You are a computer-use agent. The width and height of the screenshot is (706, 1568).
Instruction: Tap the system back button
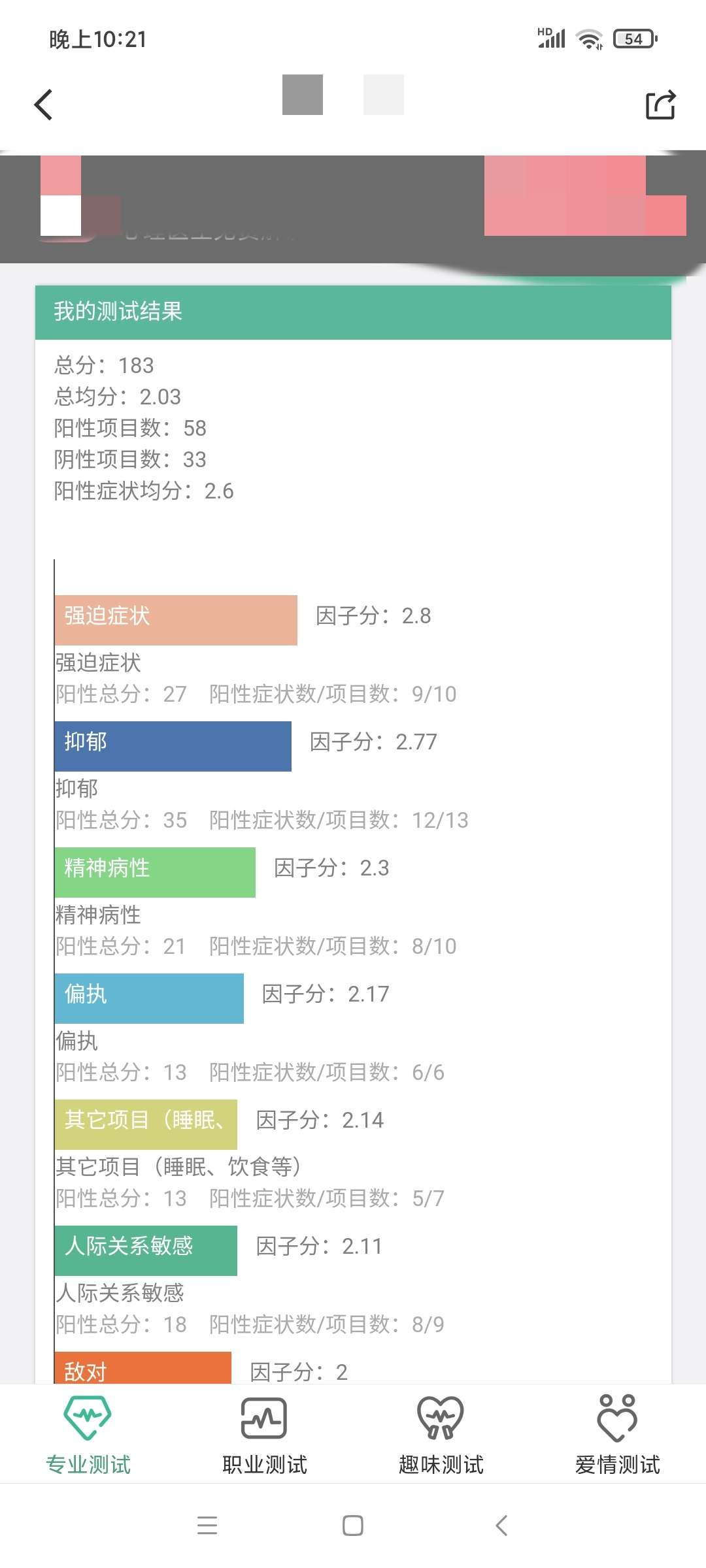(x=501, y=1526)
